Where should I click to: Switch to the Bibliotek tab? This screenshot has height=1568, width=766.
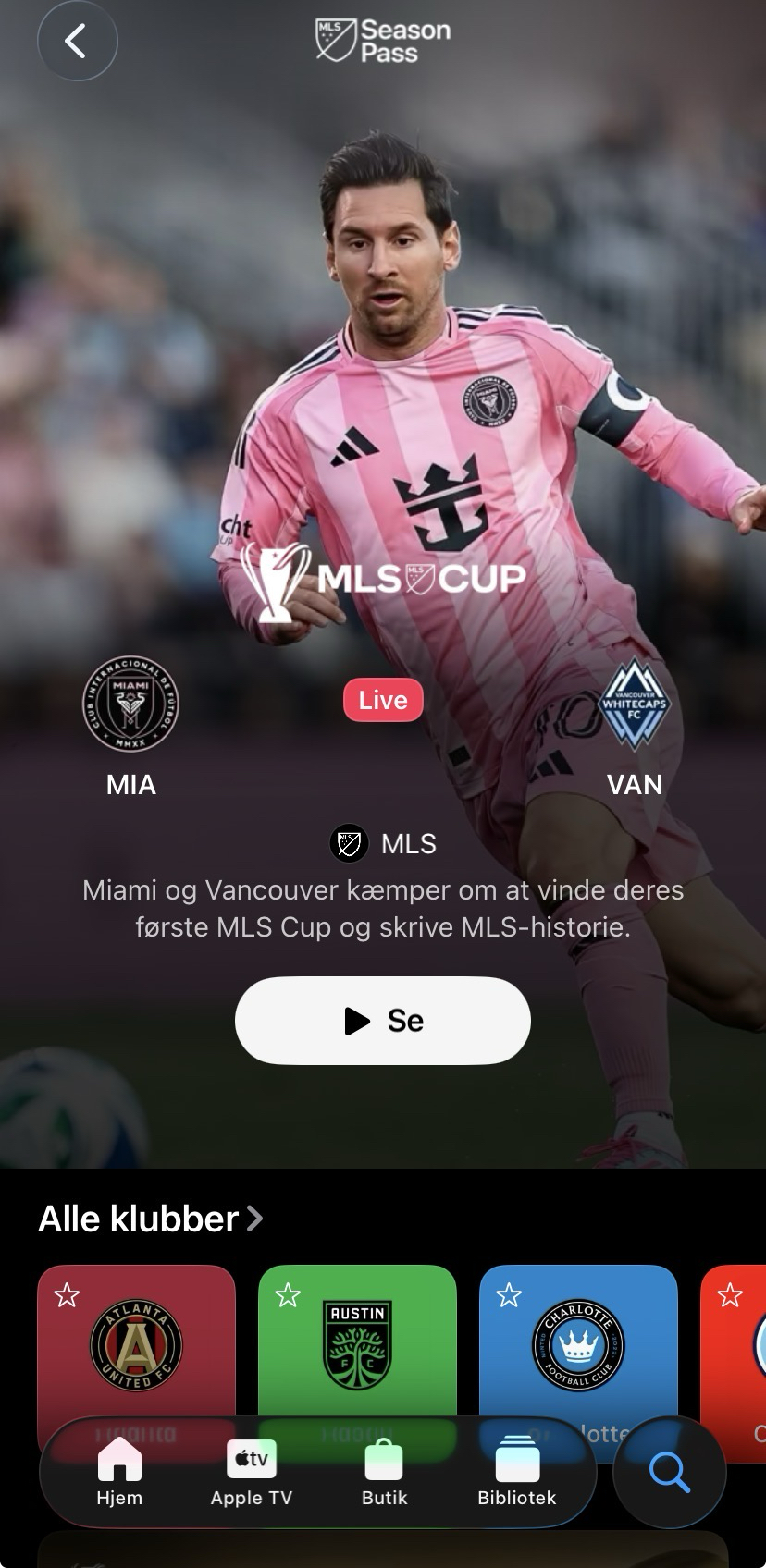516,1473
